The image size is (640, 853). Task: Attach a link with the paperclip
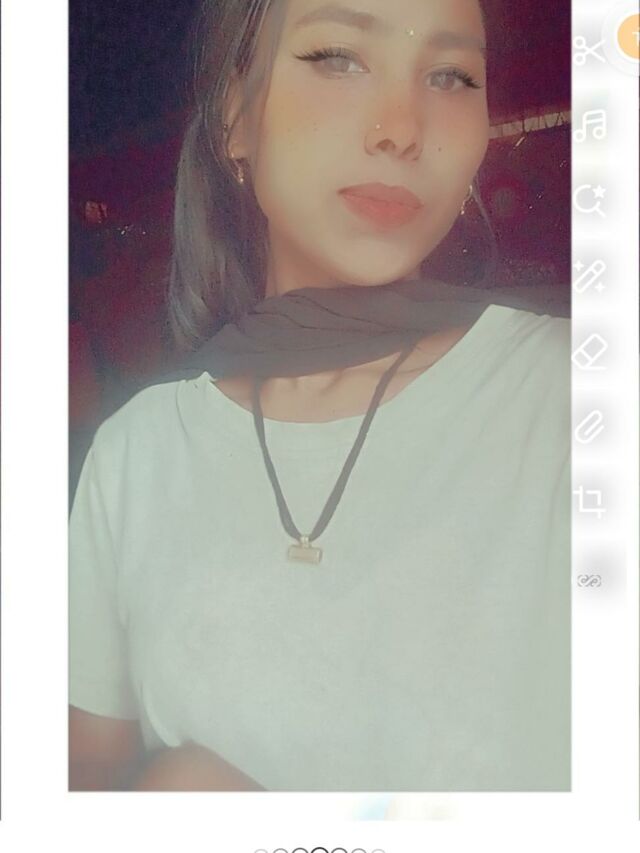click(x=590, y=427)
